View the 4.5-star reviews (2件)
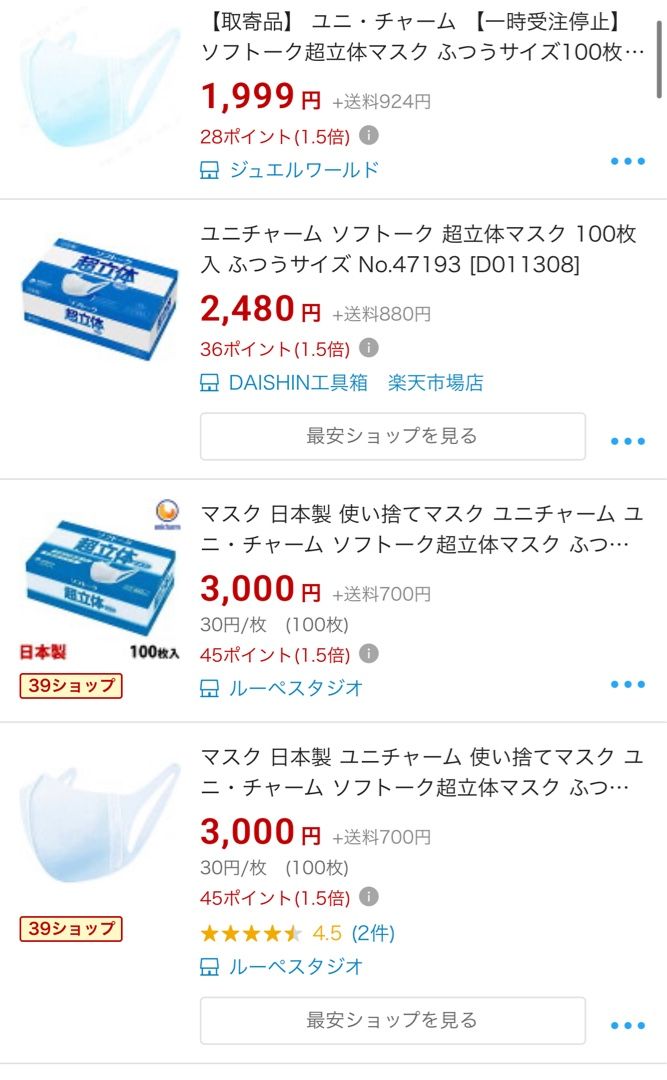667x1080 pixels. tap(373, 933)
